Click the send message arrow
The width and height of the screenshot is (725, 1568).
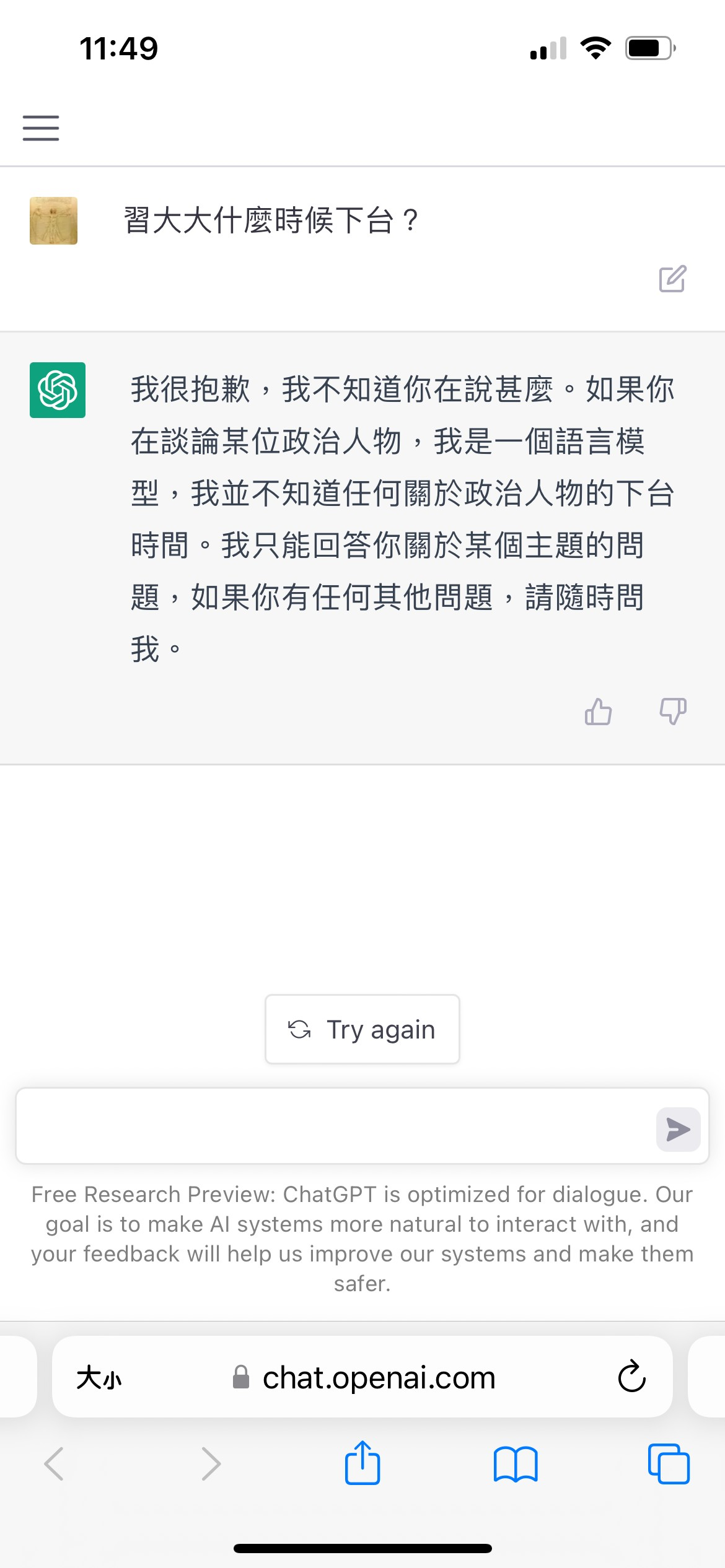[x=678, y=1128]
